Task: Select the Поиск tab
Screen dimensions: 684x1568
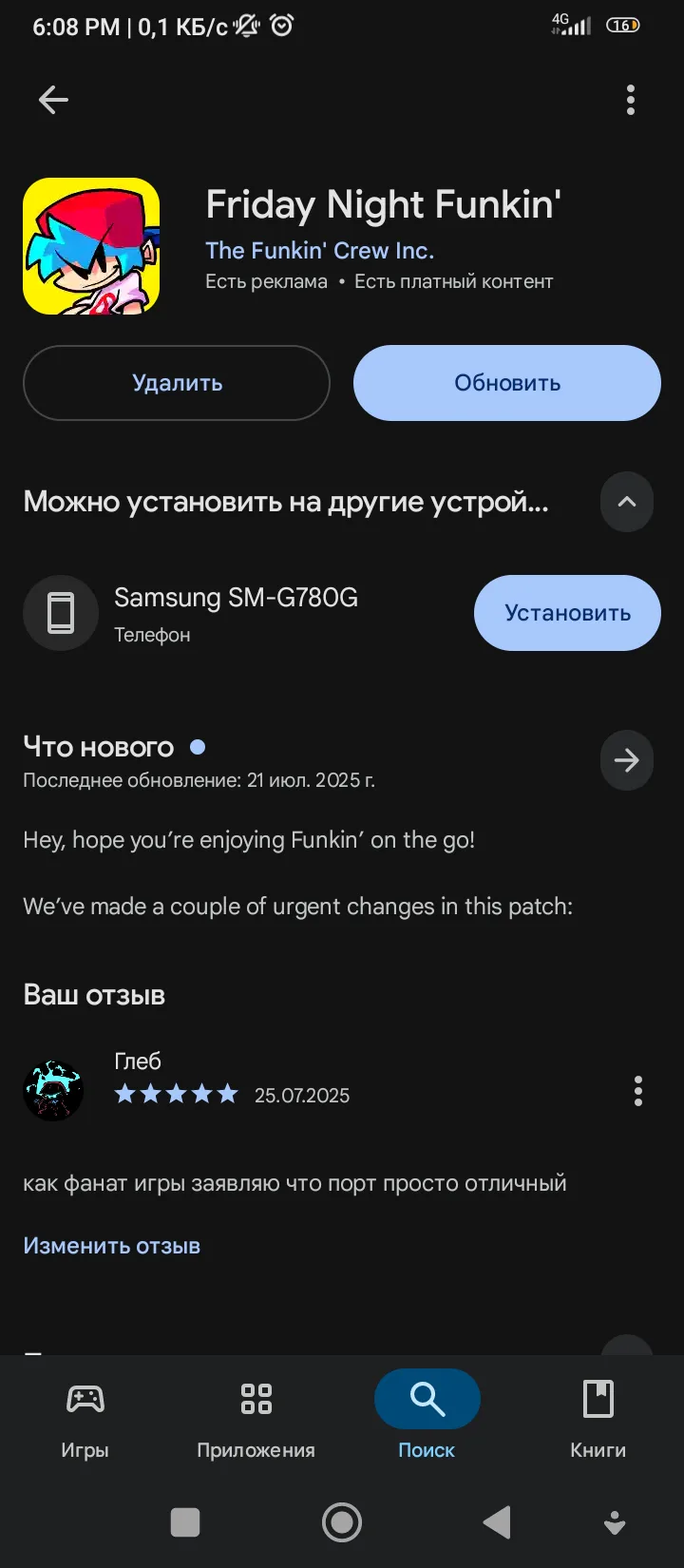Action: [x=427, y=1420]
